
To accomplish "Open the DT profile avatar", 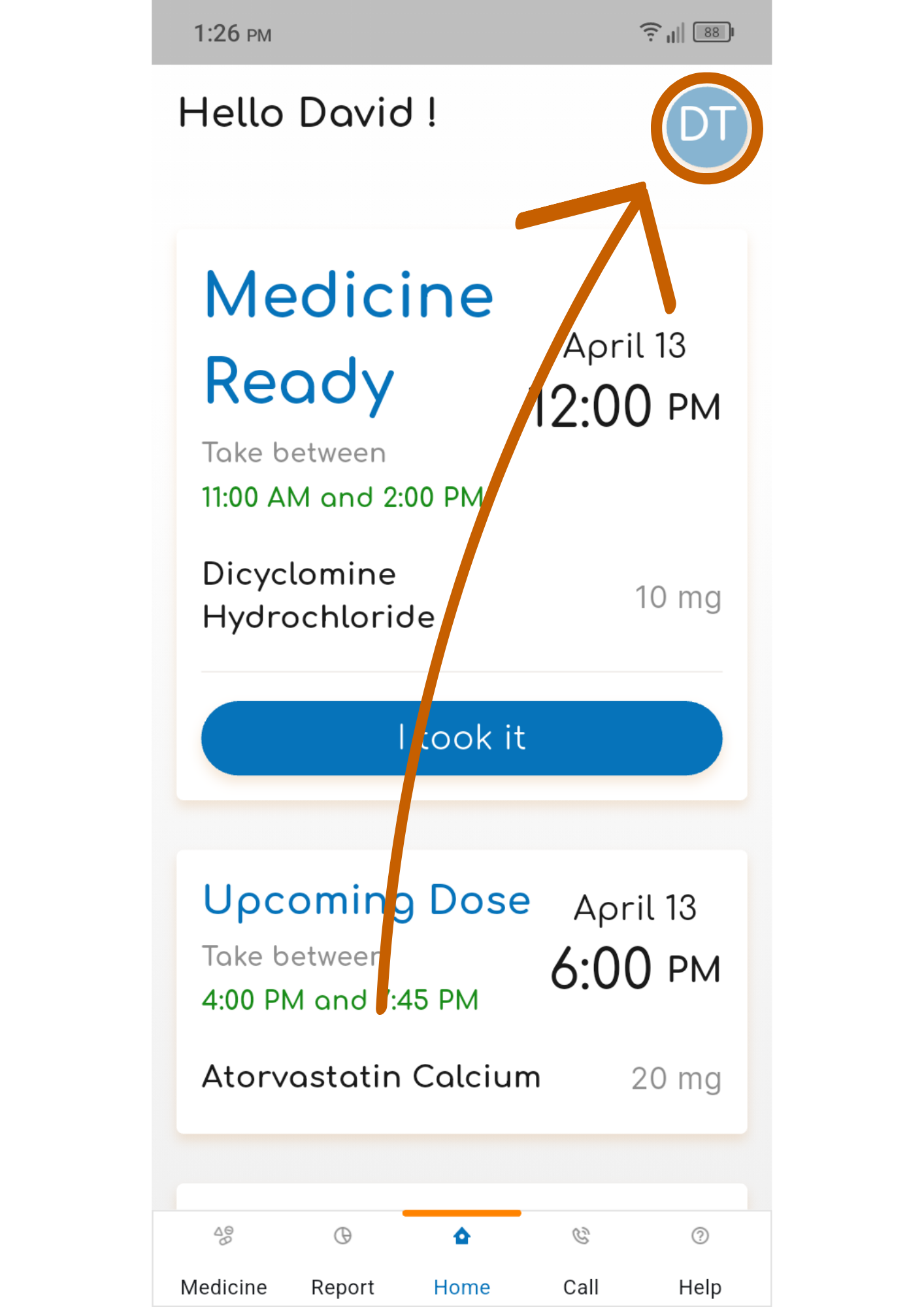I will tap(706, 127).
